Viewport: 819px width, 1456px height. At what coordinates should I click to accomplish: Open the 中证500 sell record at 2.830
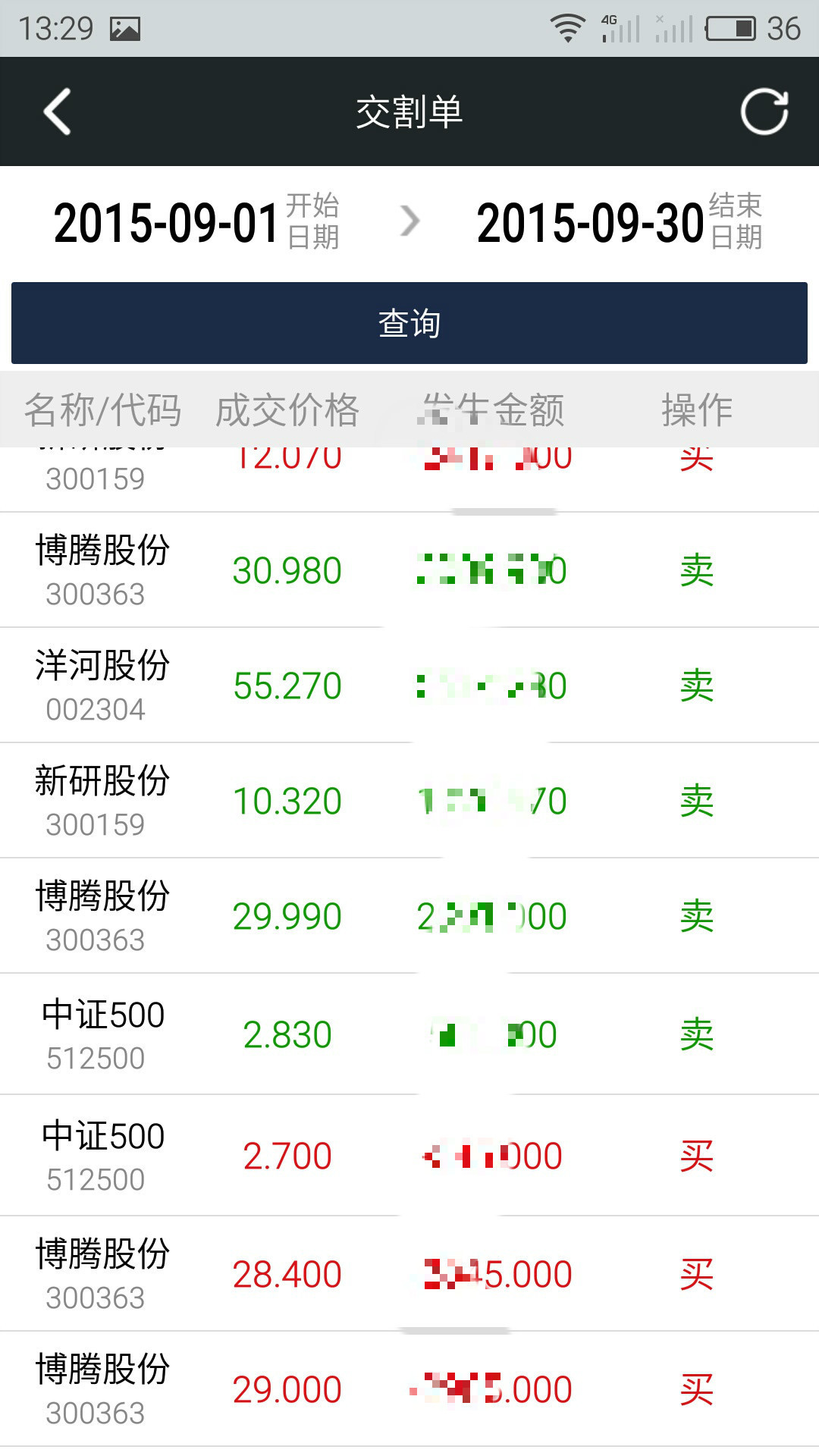(x=409, y=1034)
